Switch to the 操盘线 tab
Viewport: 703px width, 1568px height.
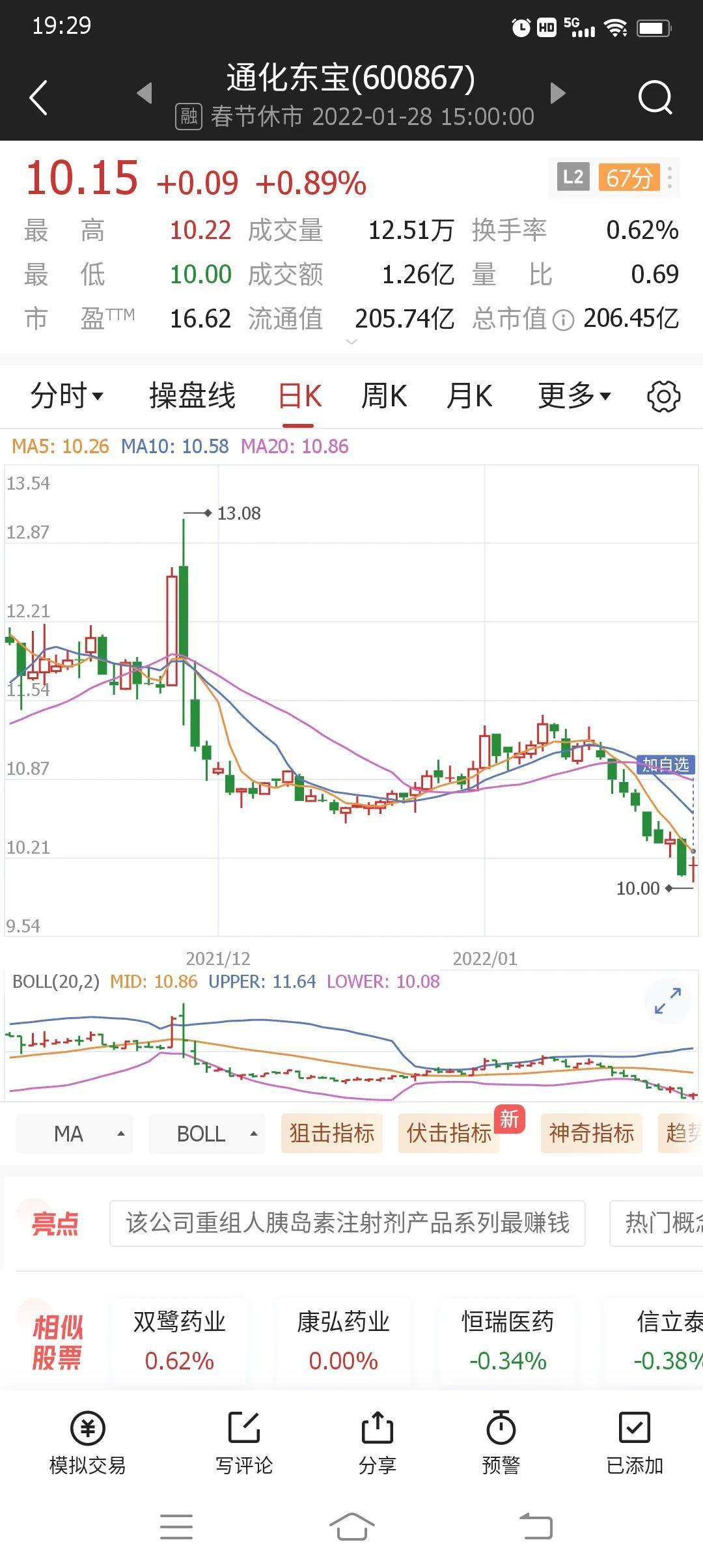[x=192, y=395]
